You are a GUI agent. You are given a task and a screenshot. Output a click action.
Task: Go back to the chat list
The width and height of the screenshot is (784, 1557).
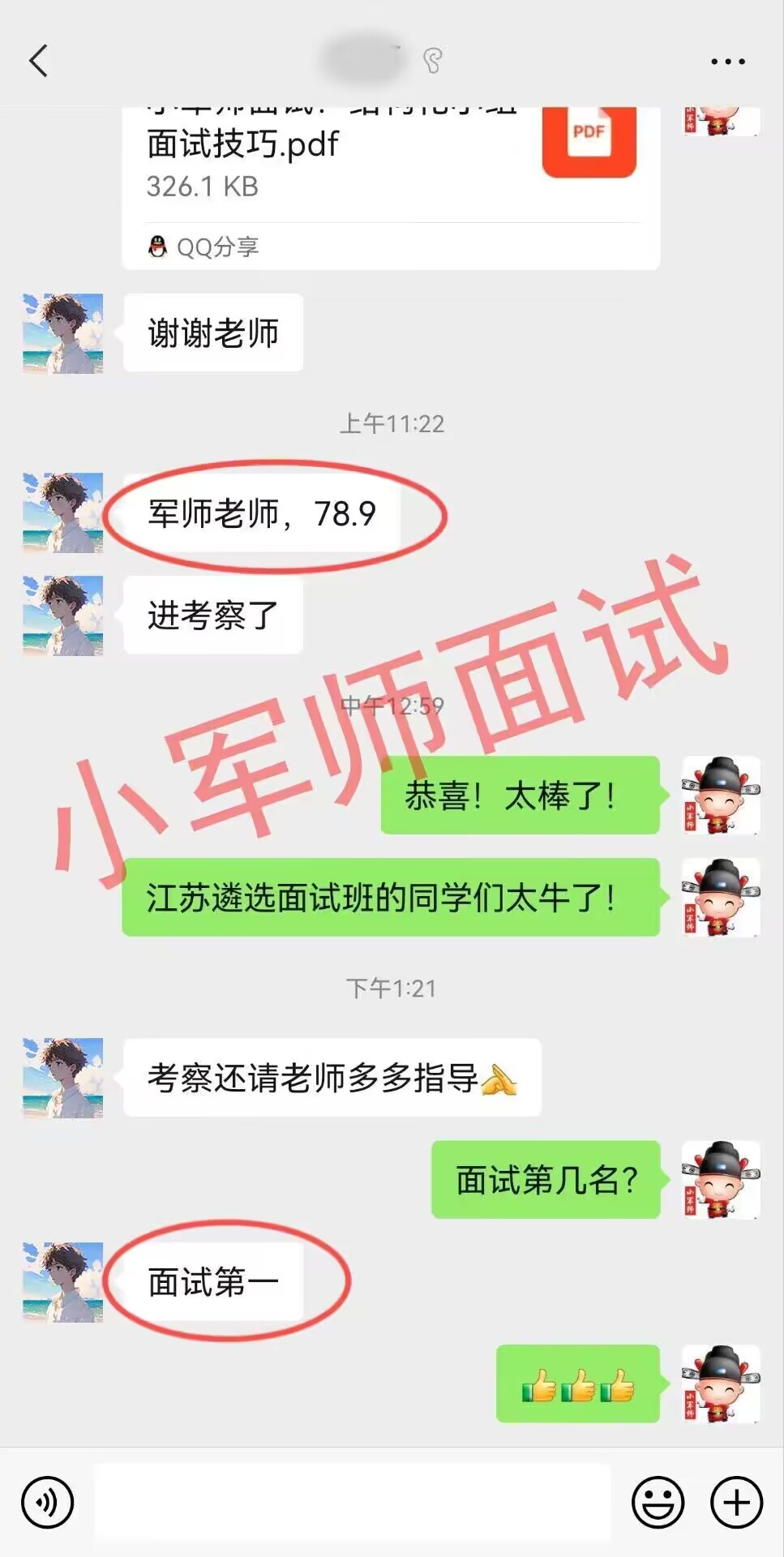click(38, 61)
